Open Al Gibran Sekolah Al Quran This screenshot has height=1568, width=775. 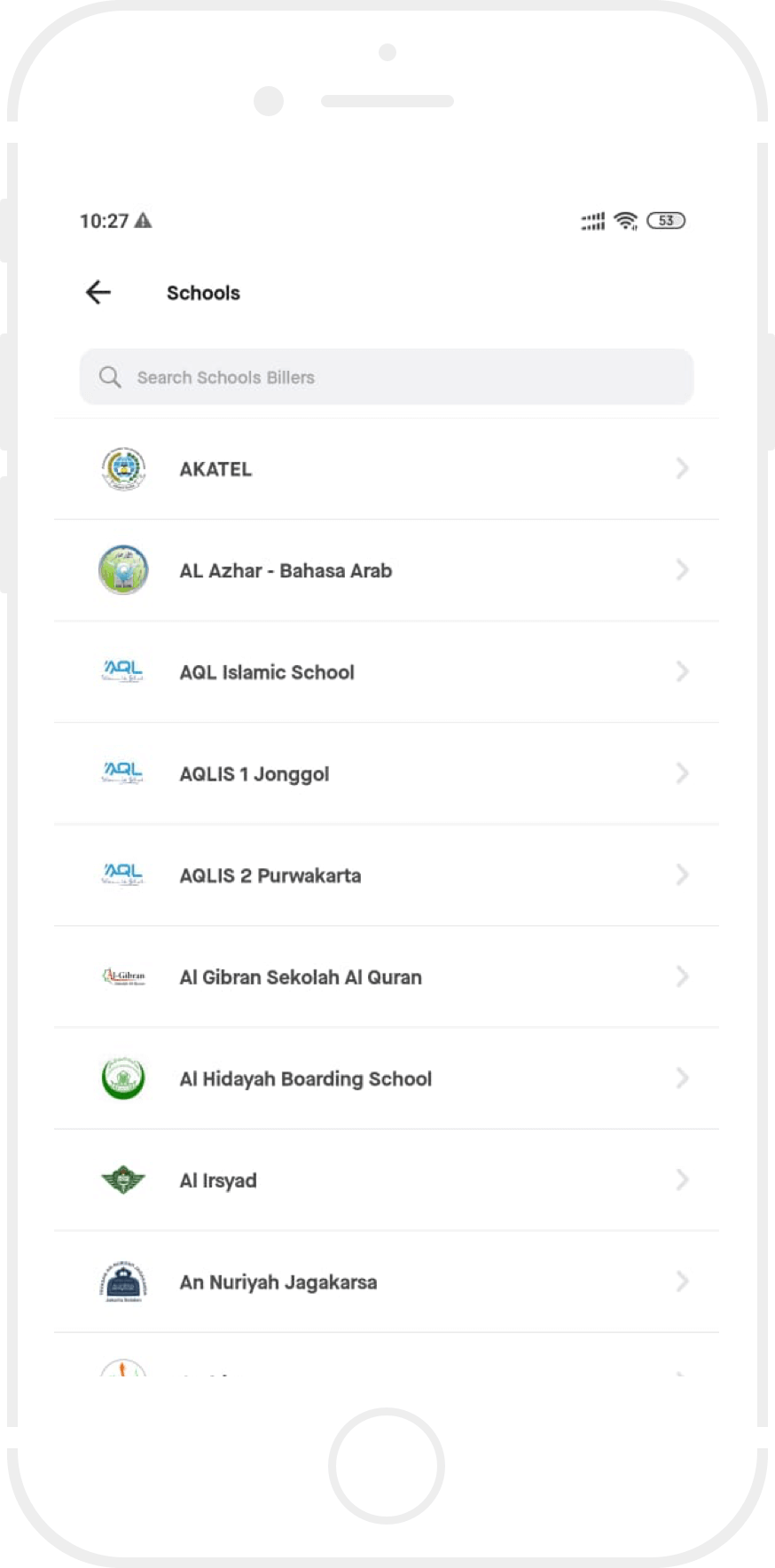(x=387, y=977)
